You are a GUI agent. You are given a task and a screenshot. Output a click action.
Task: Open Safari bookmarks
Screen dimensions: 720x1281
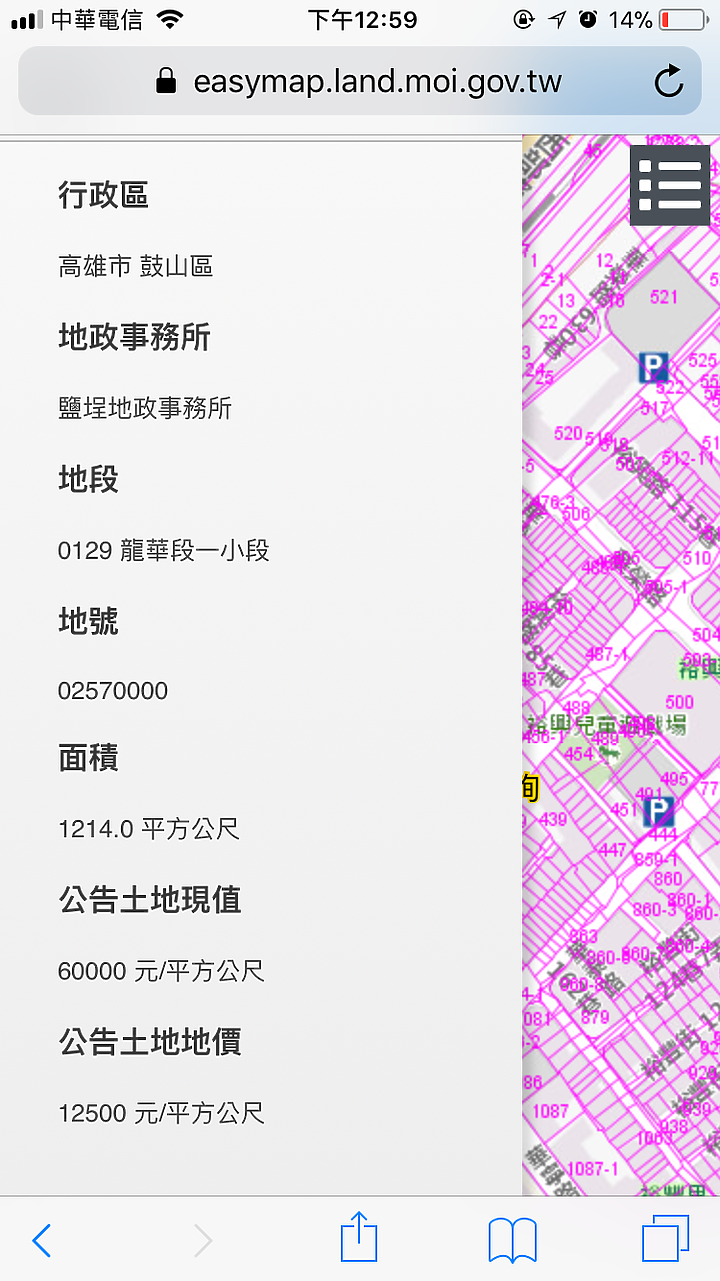click(x=512, y=1240)
